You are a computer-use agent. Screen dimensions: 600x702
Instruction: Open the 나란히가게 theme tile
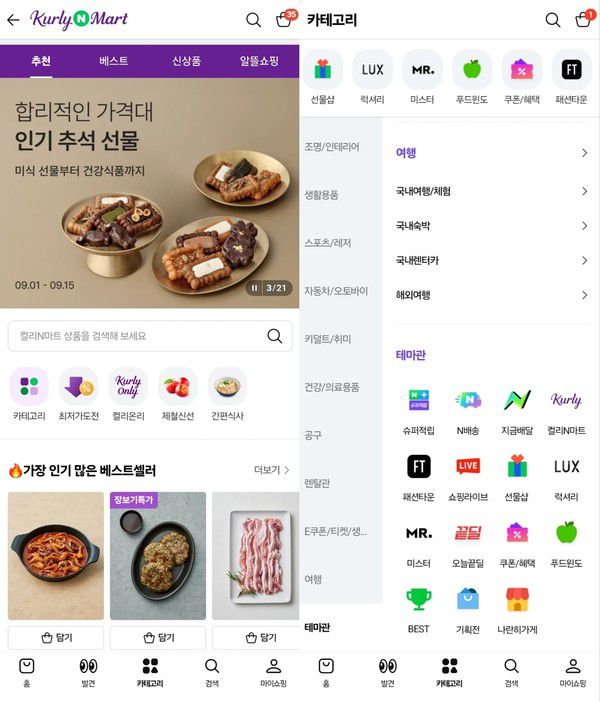(517, 607)
